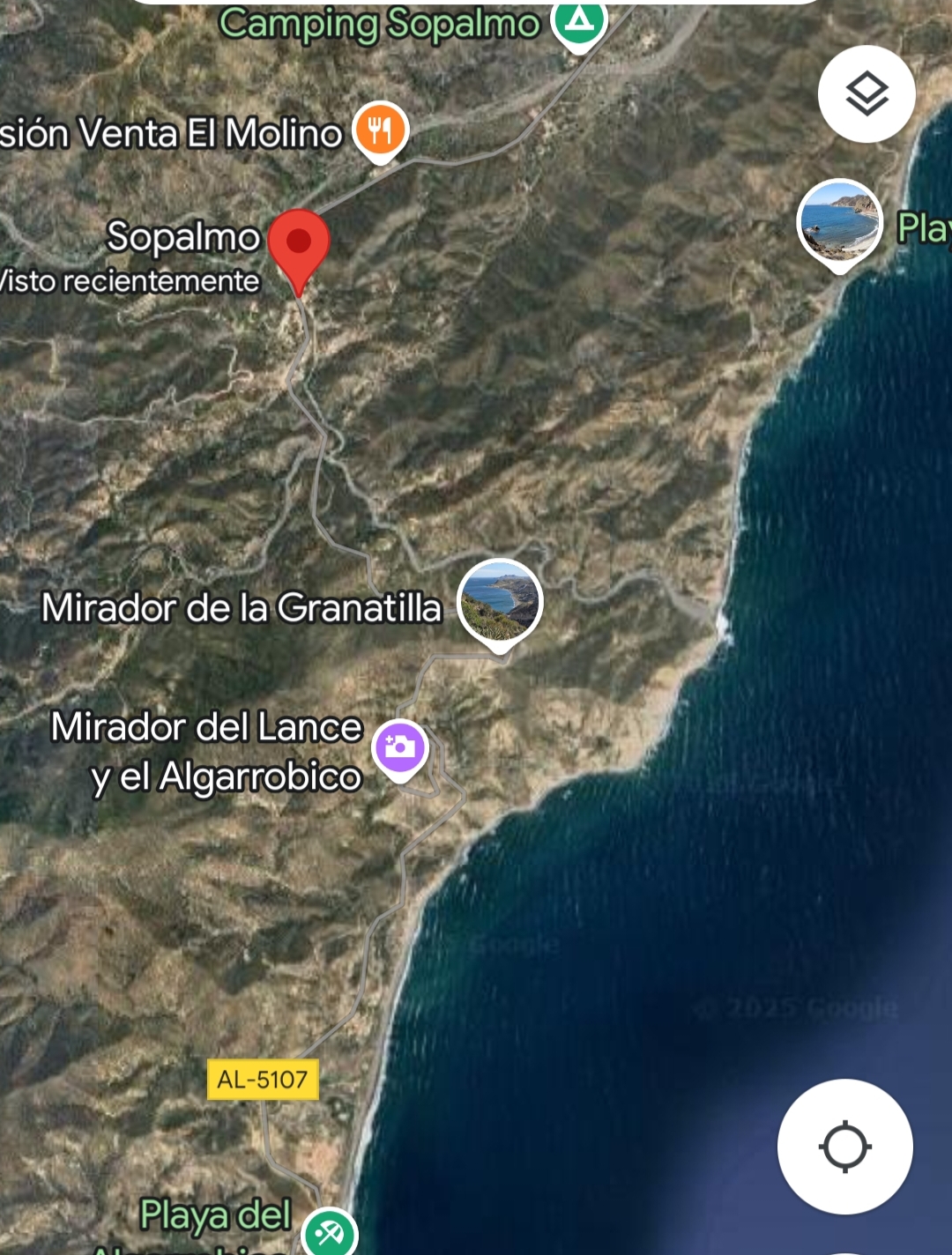952x1255 pixels.
Task: Select Mirador del Lance y el Algarrobico marker
Action: tap(400, 748)
